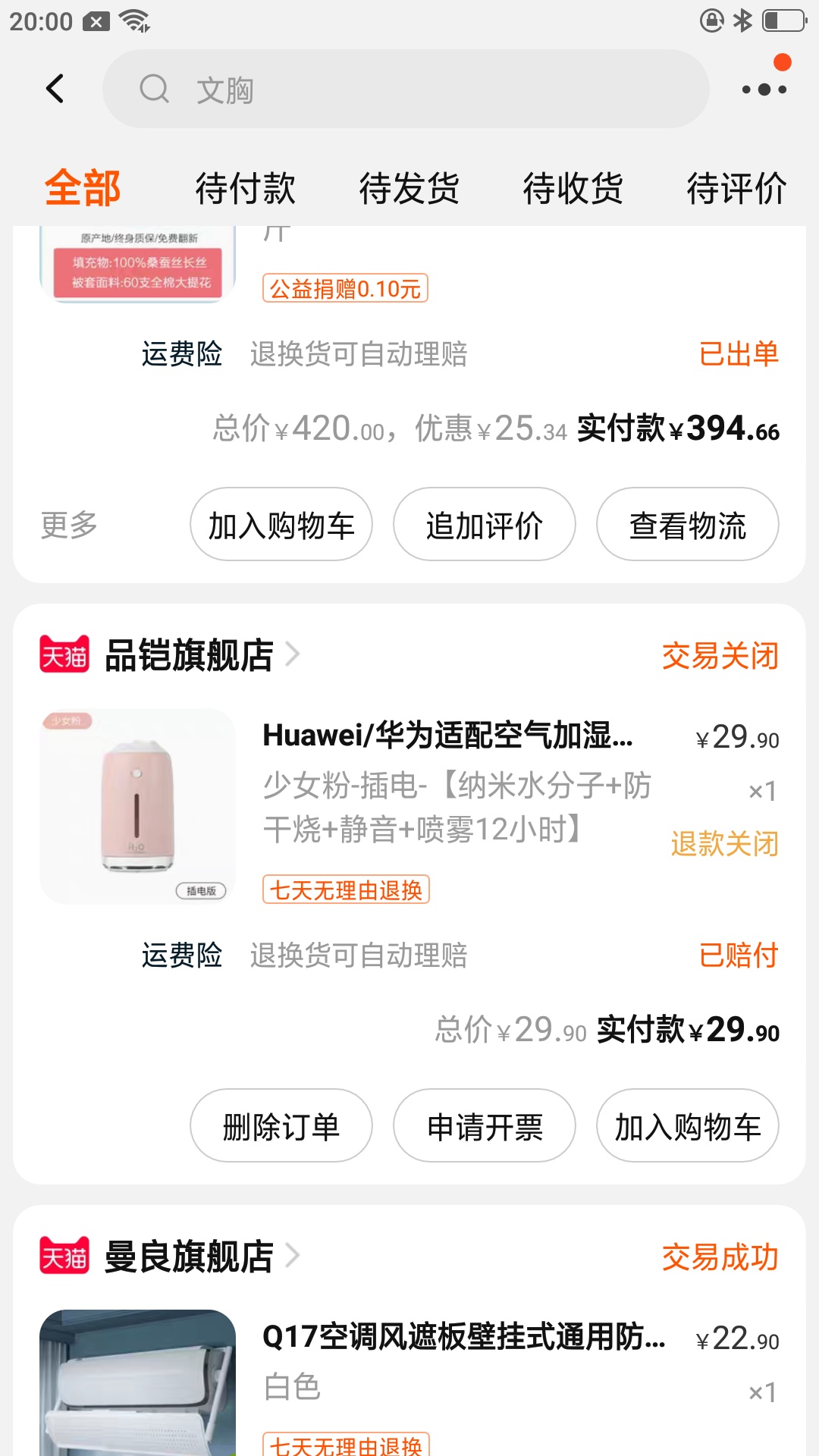The height and width of the screenshot is (1456, 819).
Task: Tap the 文胸 search field
Action: (x=406, y=89)
